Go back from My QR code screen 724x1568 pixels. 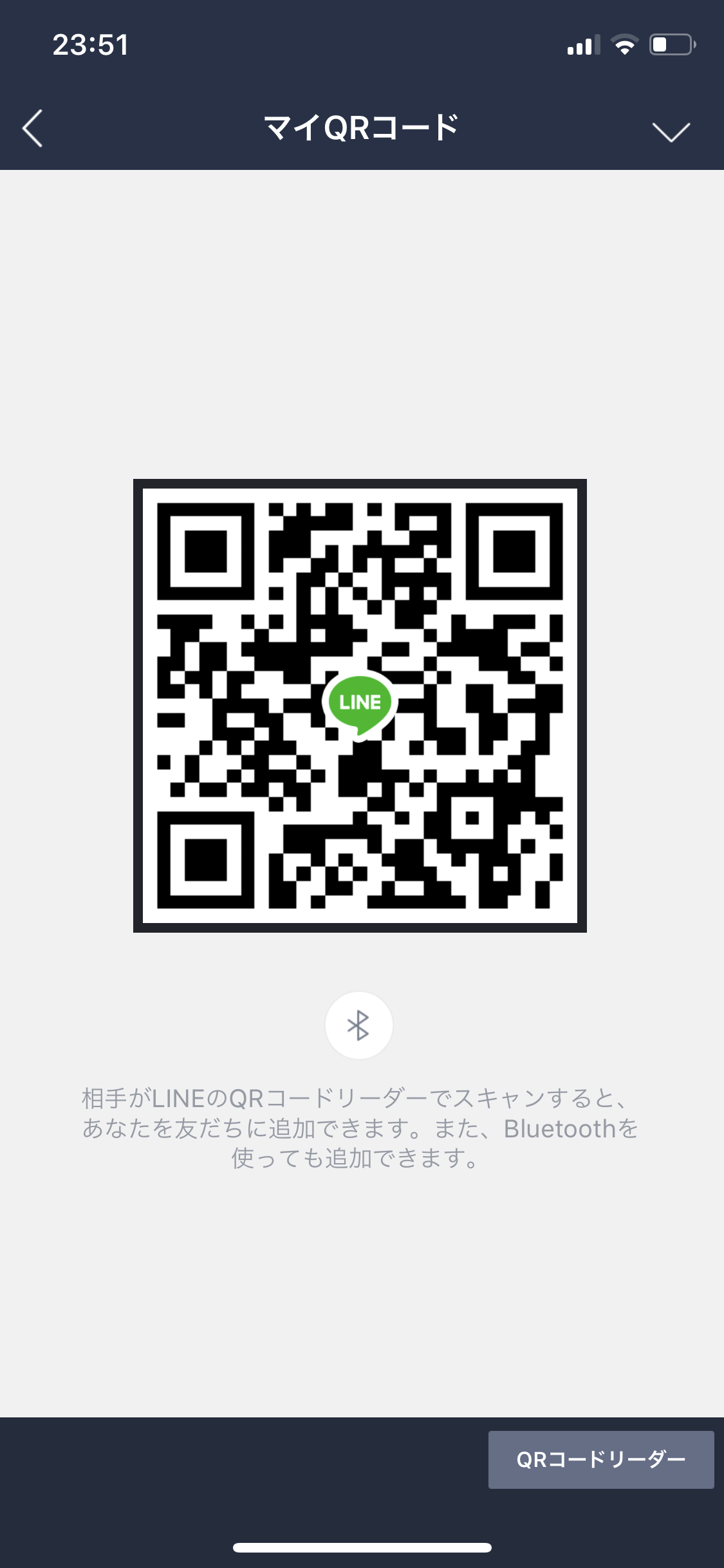pyautogui.click(x=32, y=128)
